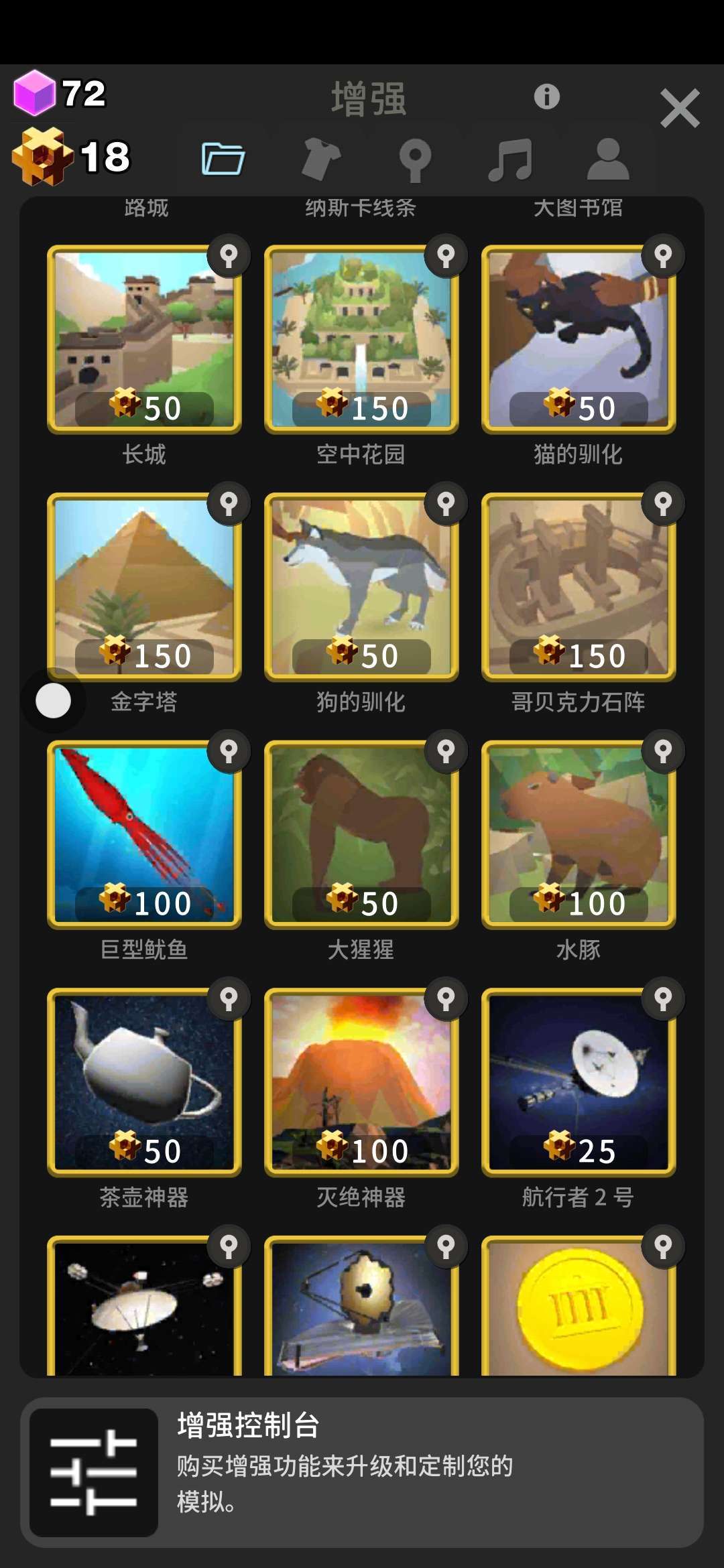Switch to the music note tab
The image size is (724, 1568).
coord(511,159)
